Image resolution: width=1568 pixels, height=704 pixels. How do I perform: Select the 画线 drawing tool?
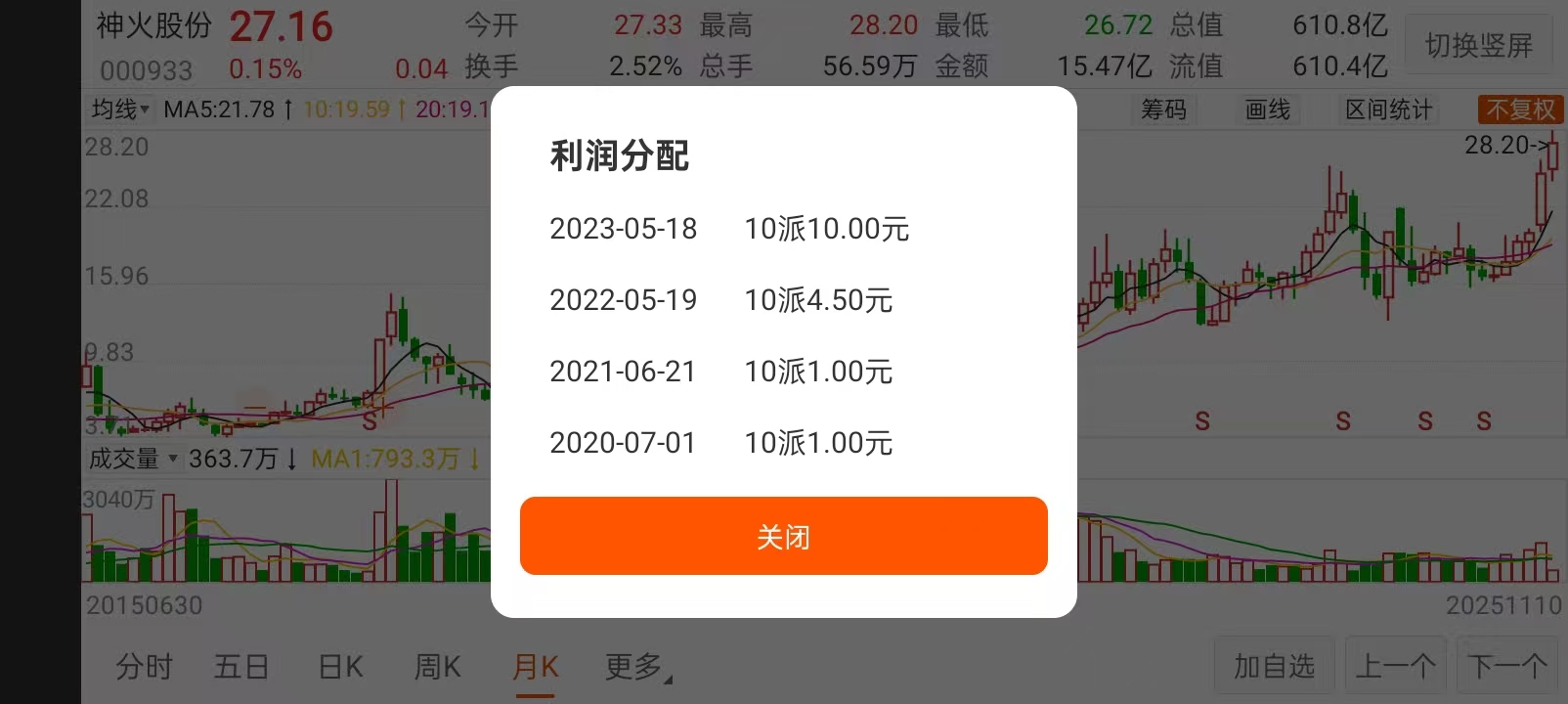1268,110
